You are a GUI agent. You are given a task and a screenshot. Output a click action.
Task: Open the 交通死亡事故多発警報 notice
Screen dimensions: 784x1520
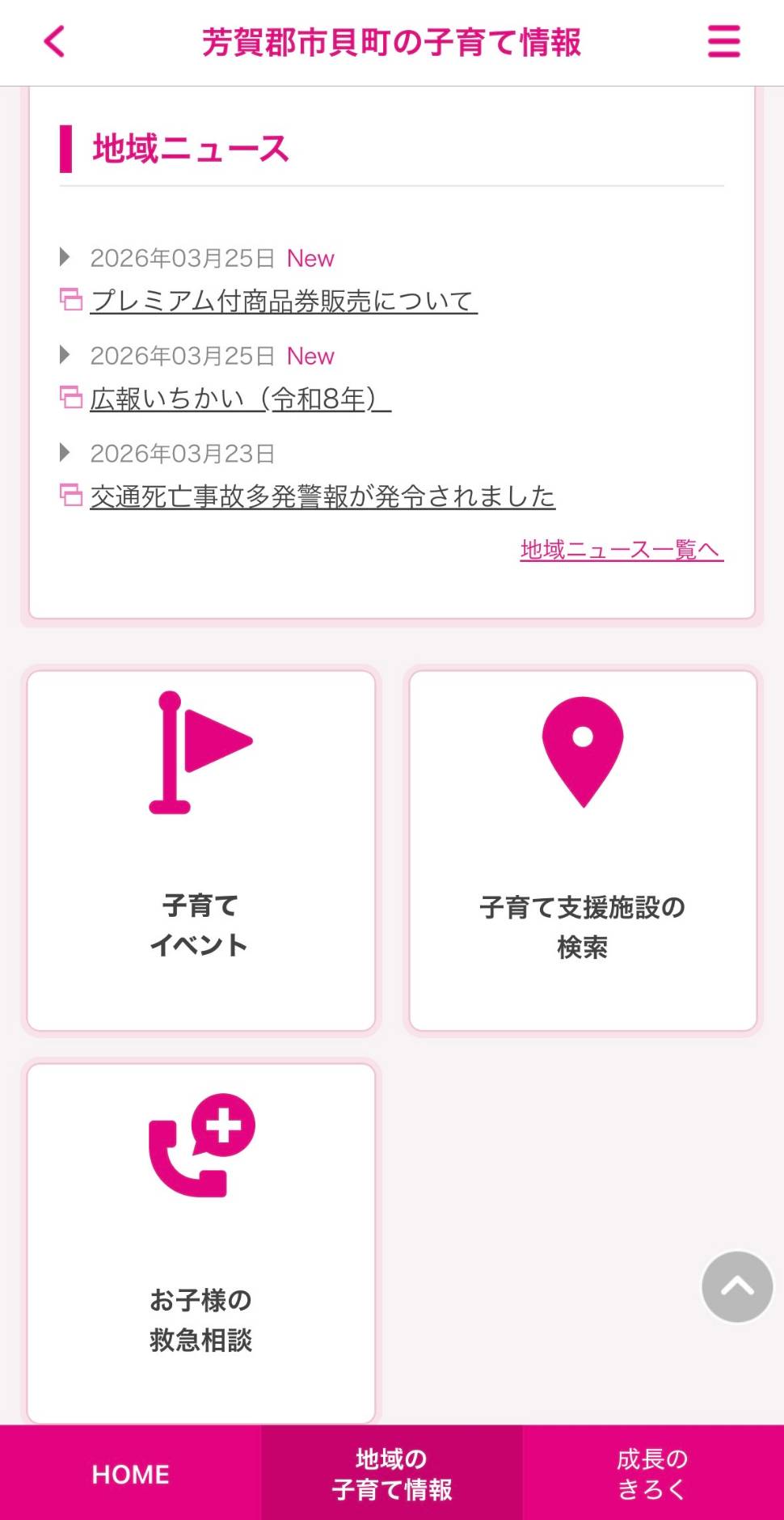coord(322,496)
